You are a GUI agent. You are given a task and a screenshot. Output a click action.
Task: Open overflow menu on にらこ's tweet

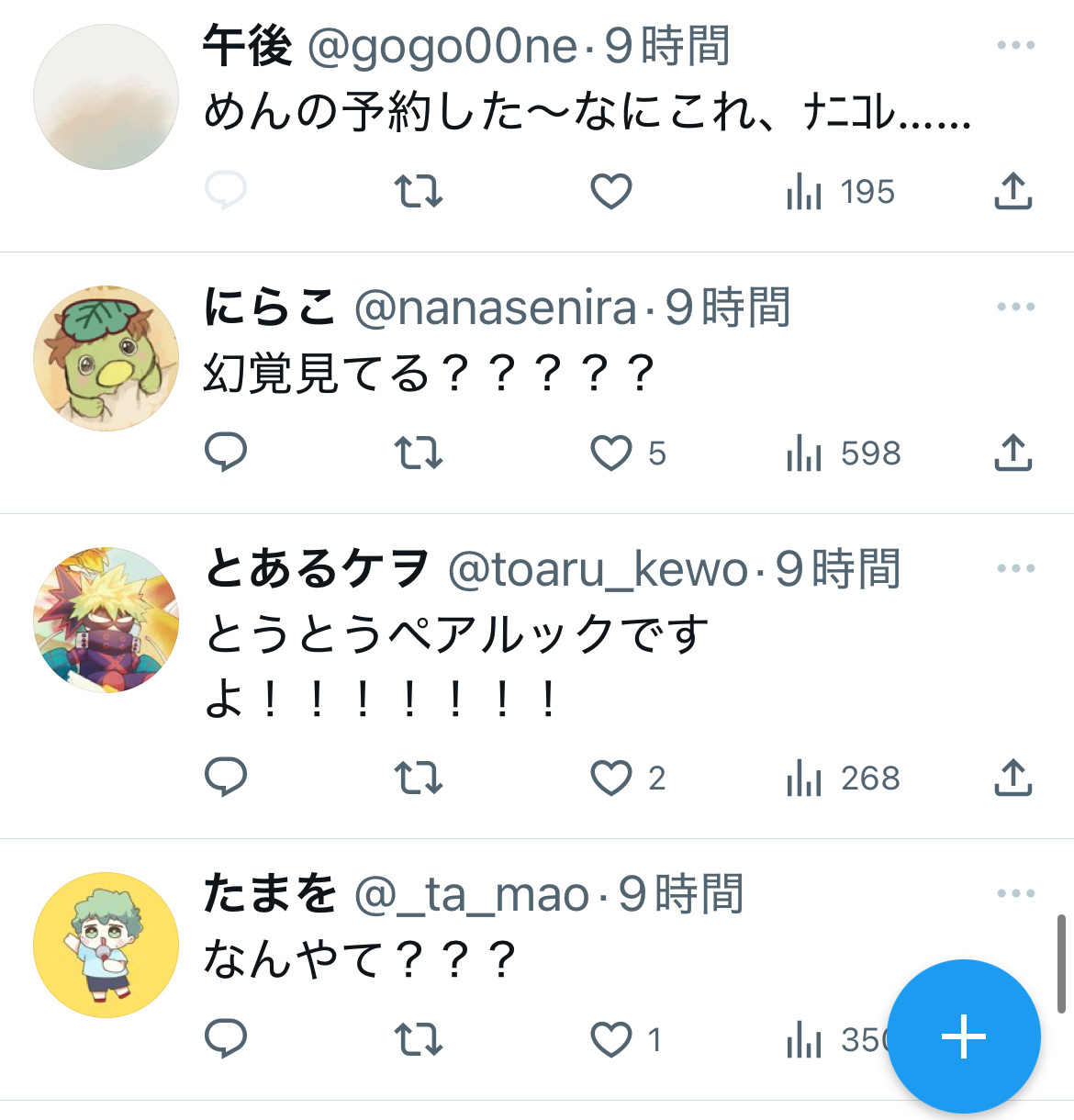(x=1015, y=307)
